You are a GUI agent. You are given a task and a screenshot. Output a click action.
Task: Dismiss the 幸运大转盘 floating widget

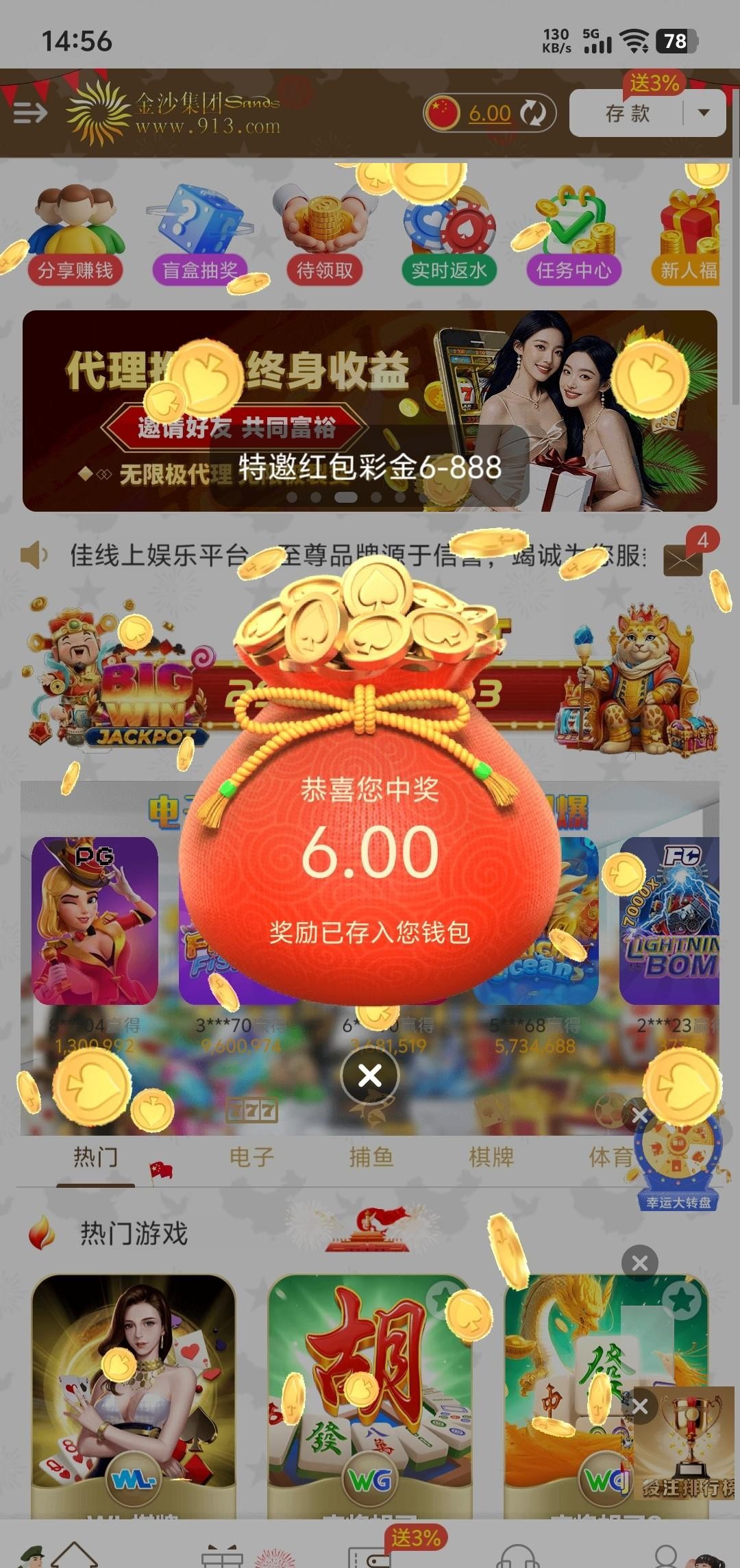640,1116
